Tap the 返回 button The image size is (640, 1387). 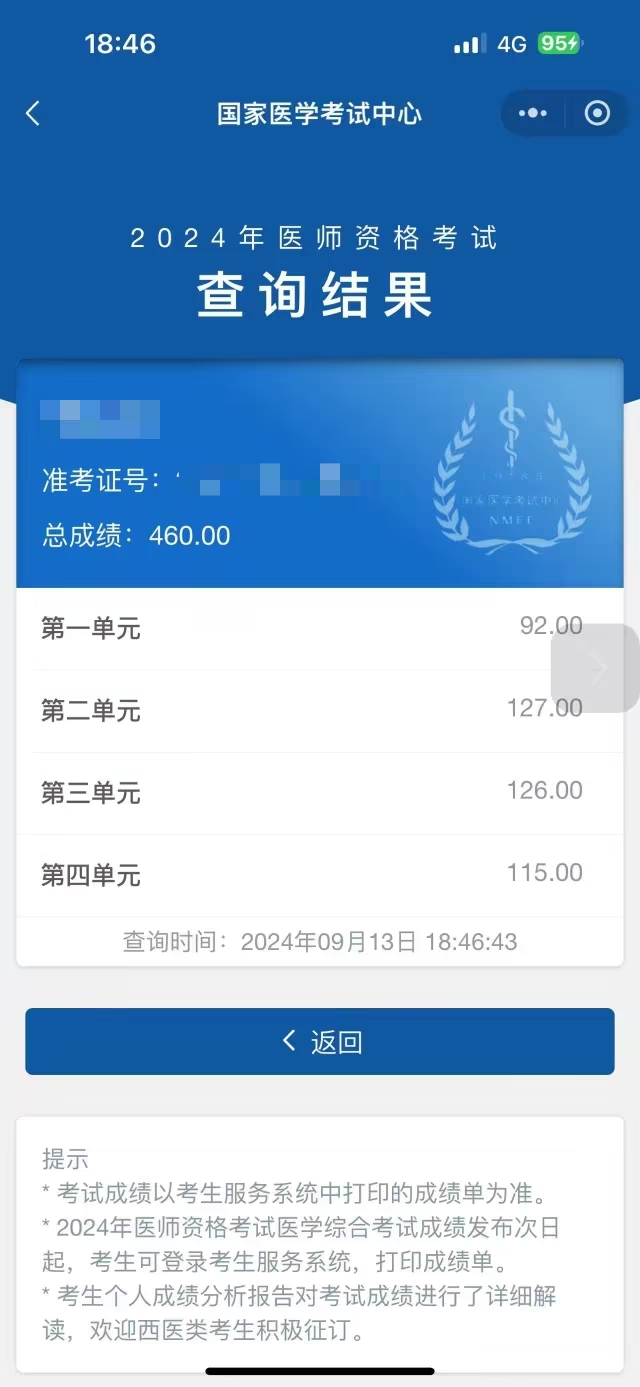point(320,1041)
